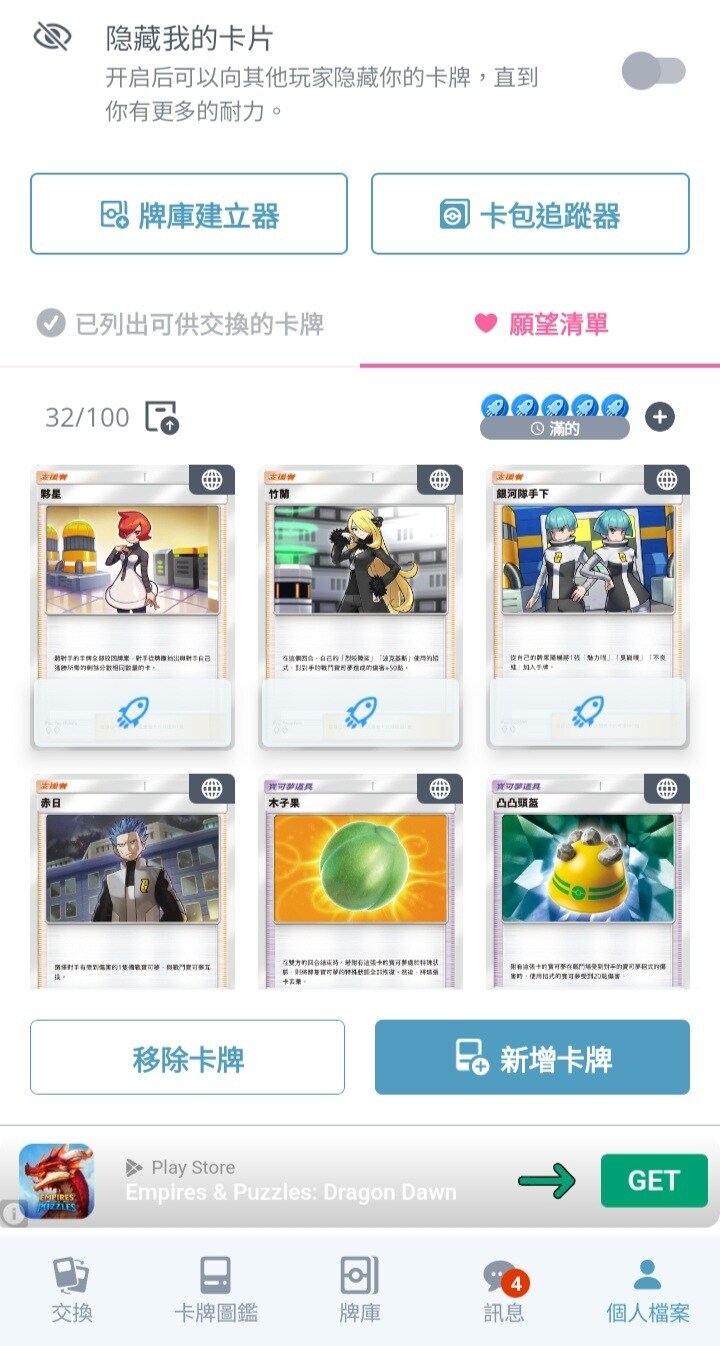Tap the export icon beside 32/100
The height and width of the screenshot is (1346, 720).
(161, 417)
